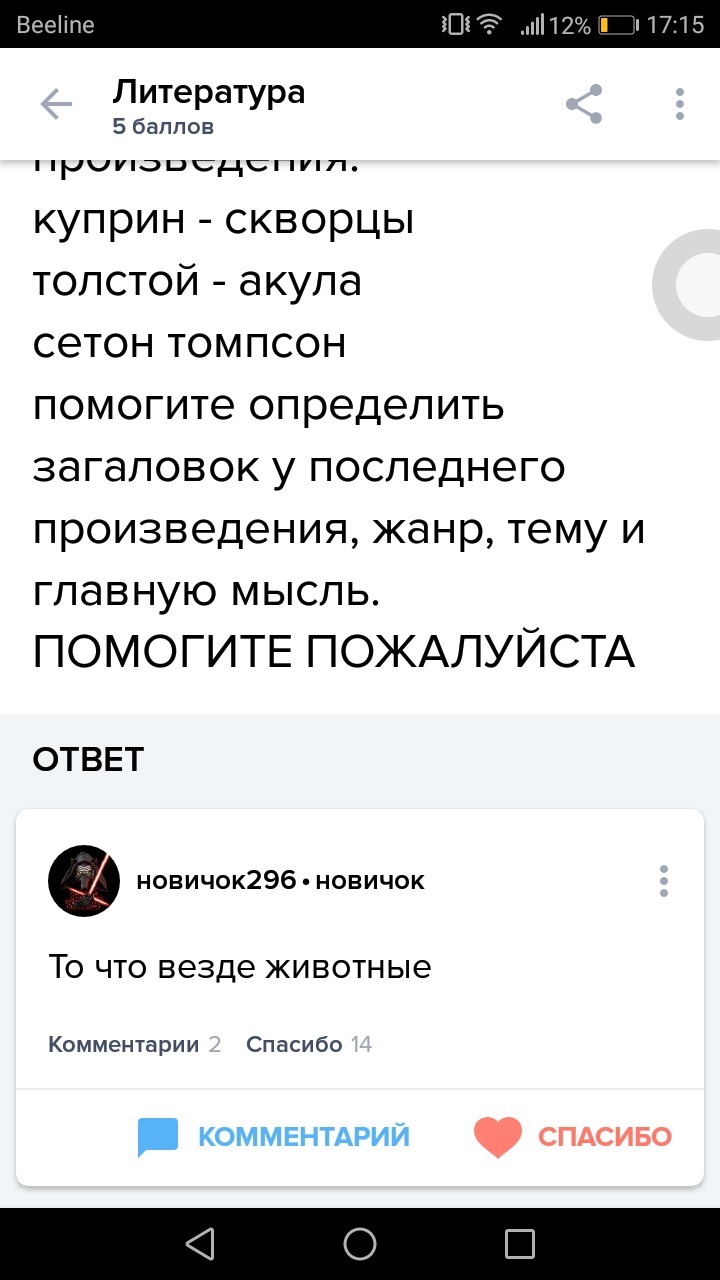
Task: Go to the system home screen
Action: (360, 1243)
